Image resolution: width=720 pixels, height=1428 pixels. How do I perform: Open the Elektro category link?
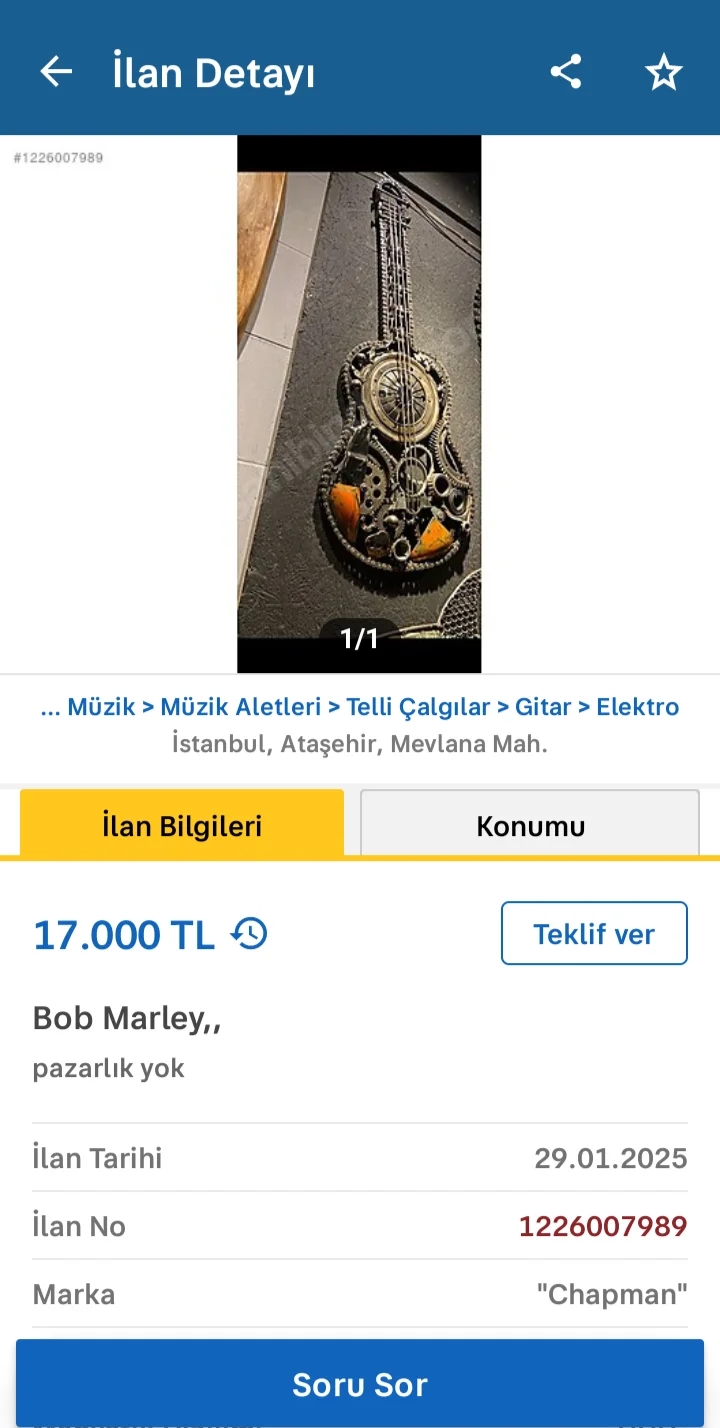(638, 707)
